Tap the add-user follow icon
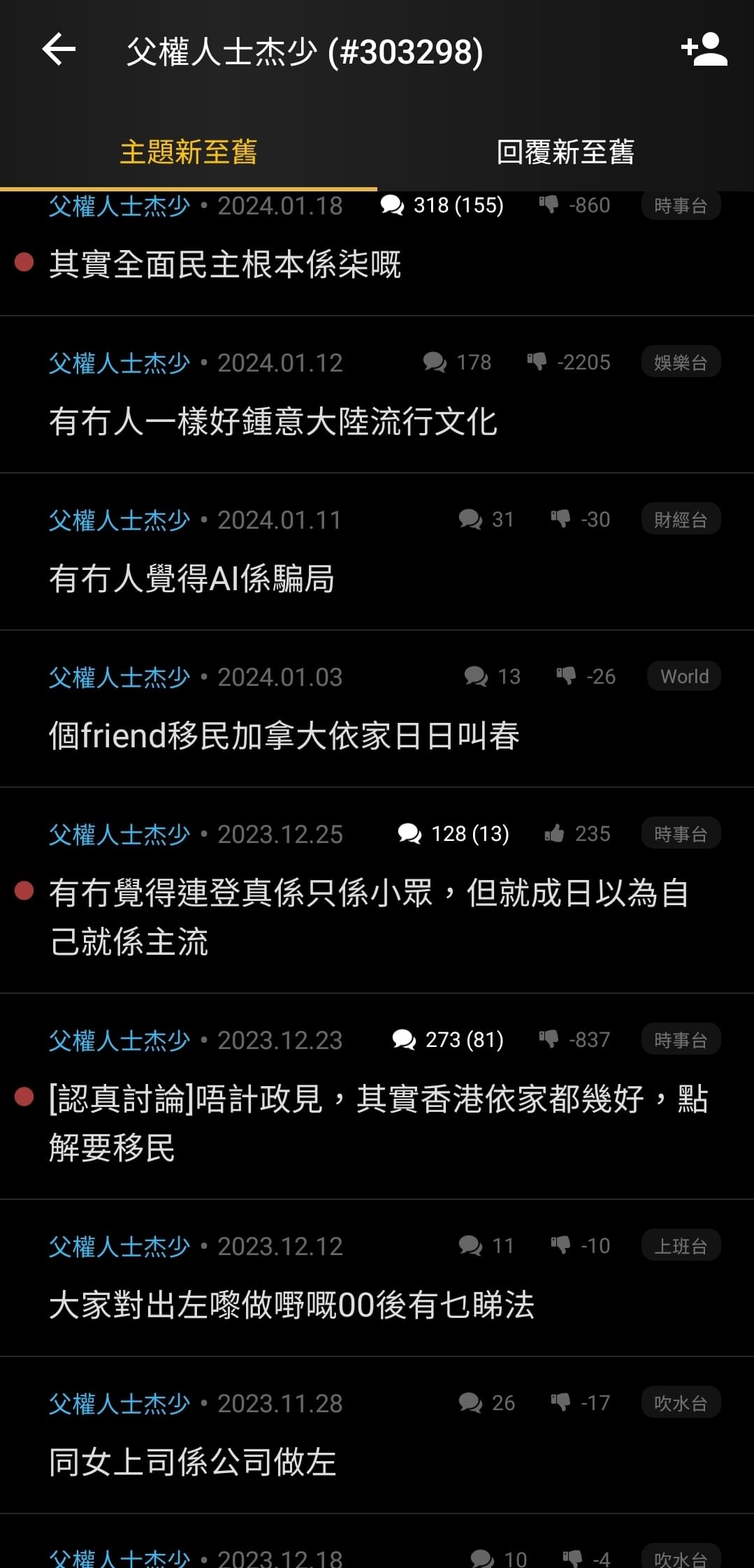 click(704, 50)
